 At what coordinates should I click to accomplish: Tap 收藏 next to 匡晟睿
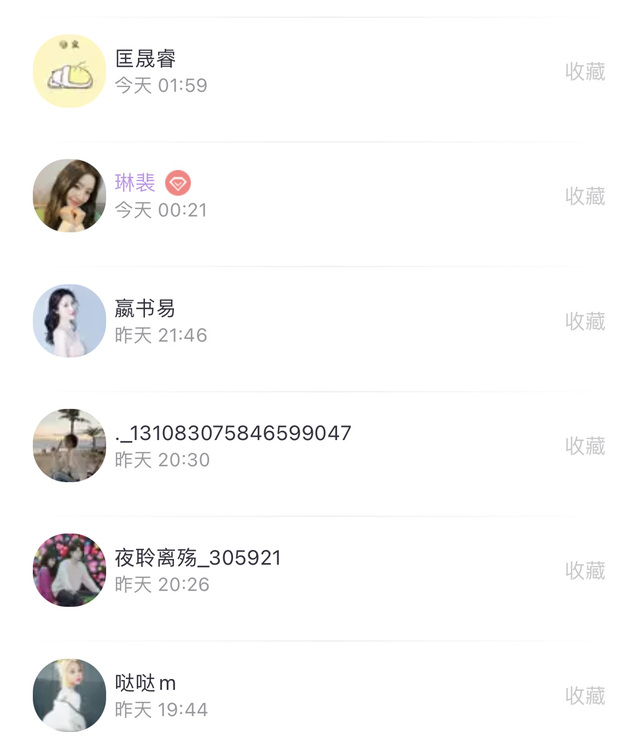tap(585, 72)
